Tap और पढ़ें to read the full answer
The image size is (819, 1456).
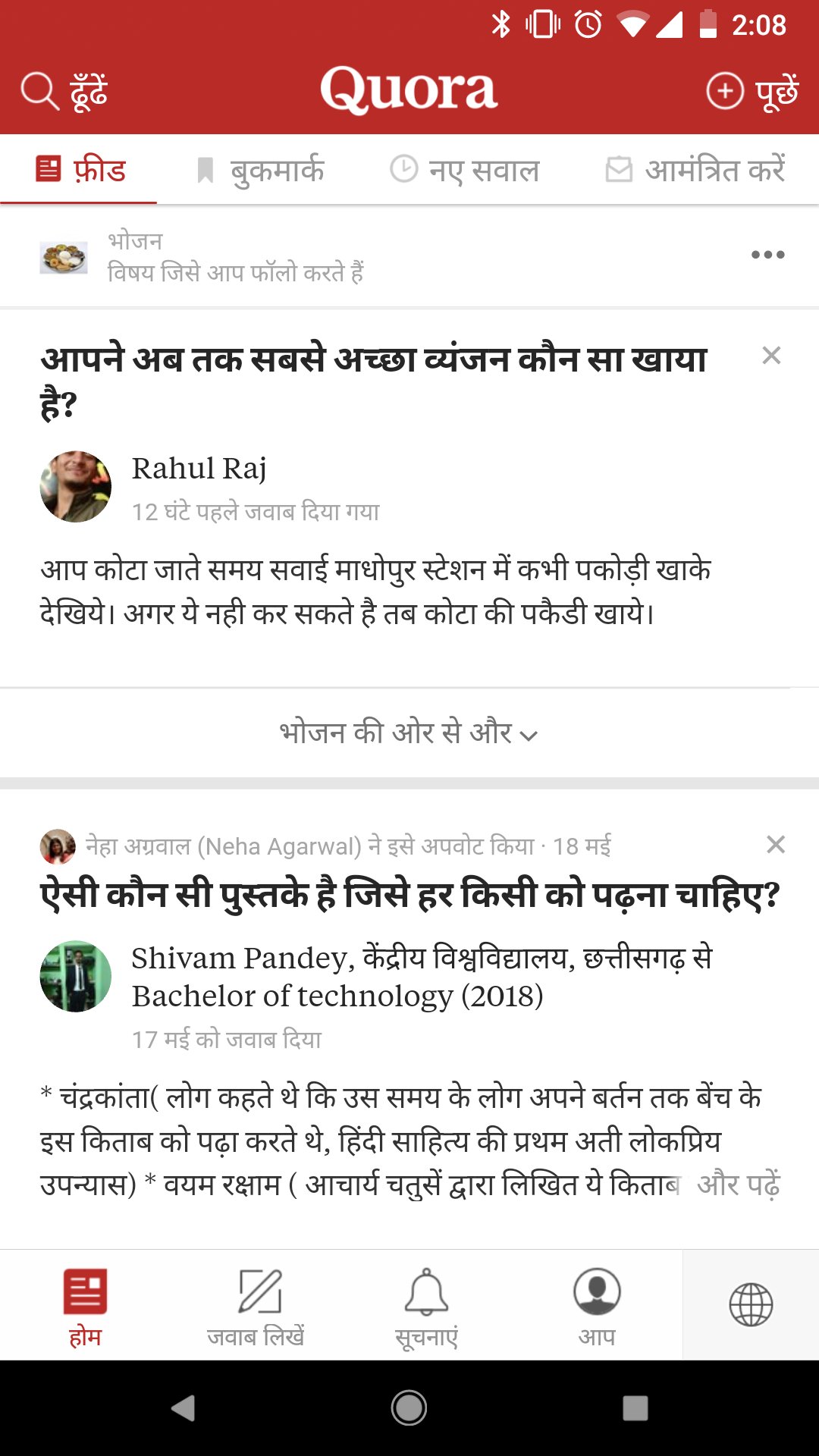pos(739,1185)
